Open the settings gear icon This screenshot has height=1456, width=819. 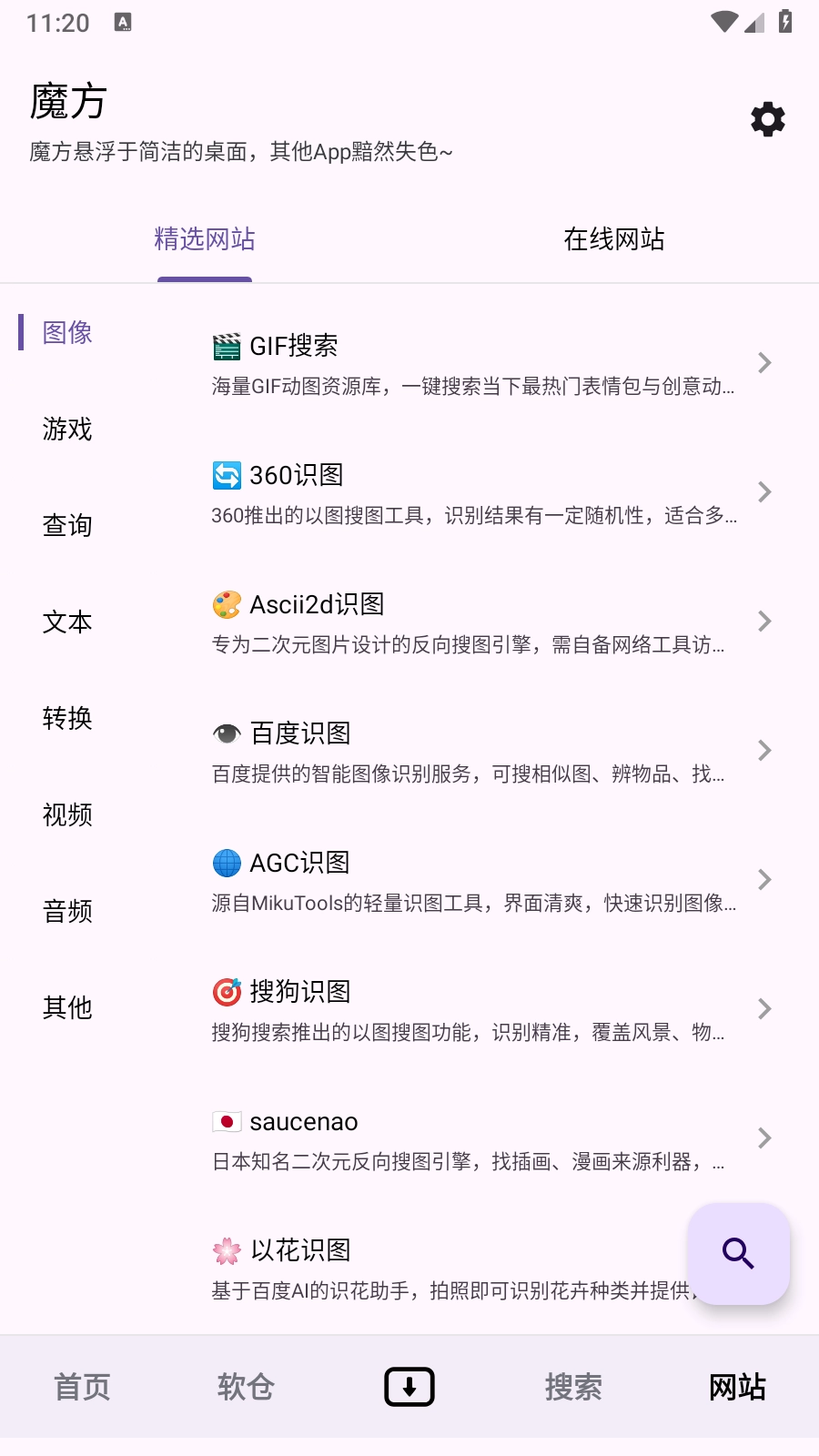pos(767,119)
